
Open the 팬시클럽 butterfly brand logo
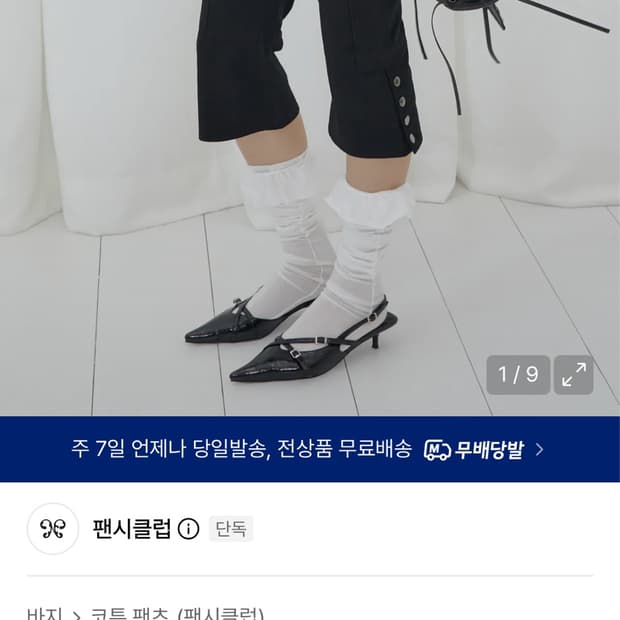click(53, 529)
